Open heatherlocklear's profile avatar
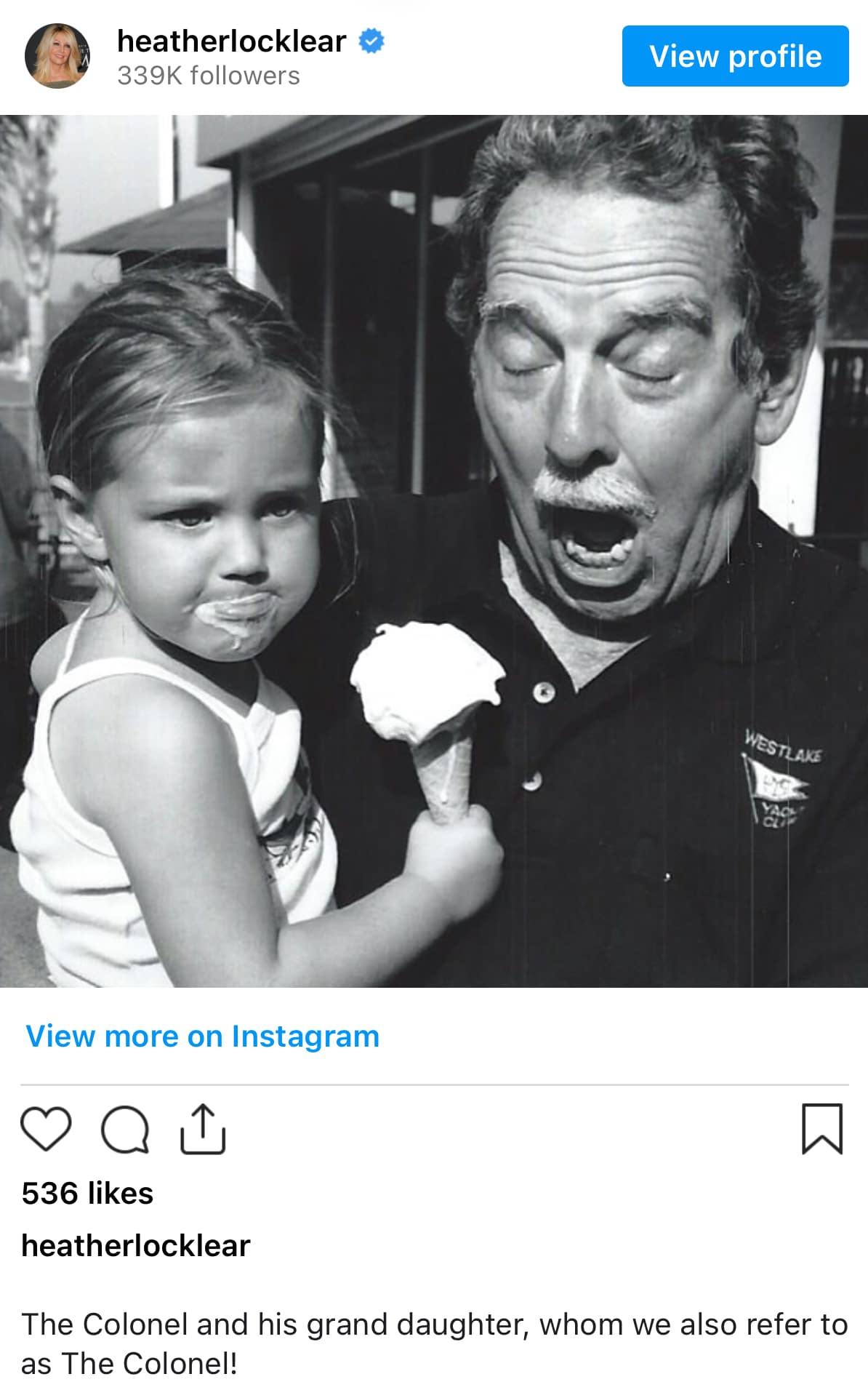Viewport: 868px width, 1390px height. point(57,56)
